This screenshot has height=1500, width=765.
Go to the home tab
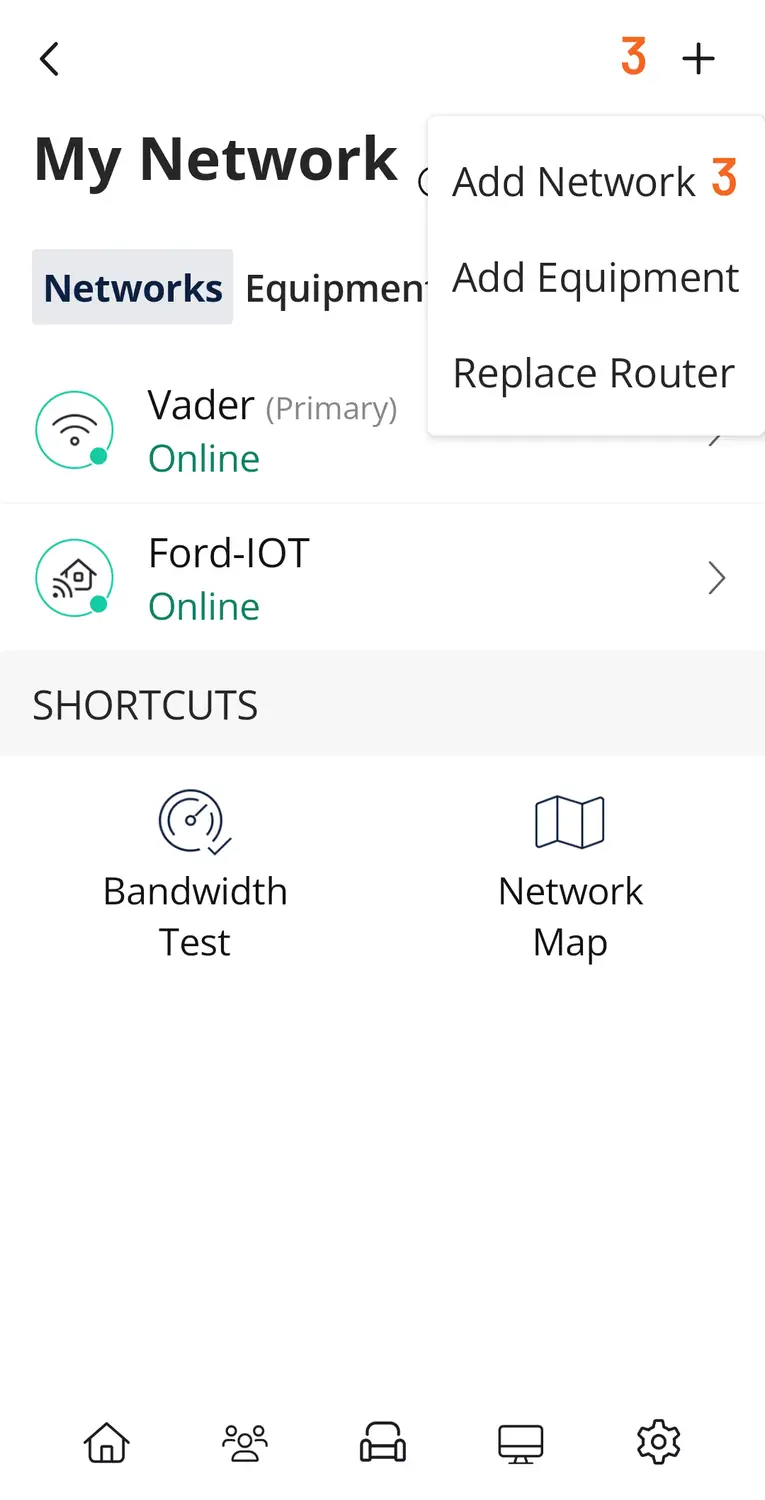pos(107,1442)
